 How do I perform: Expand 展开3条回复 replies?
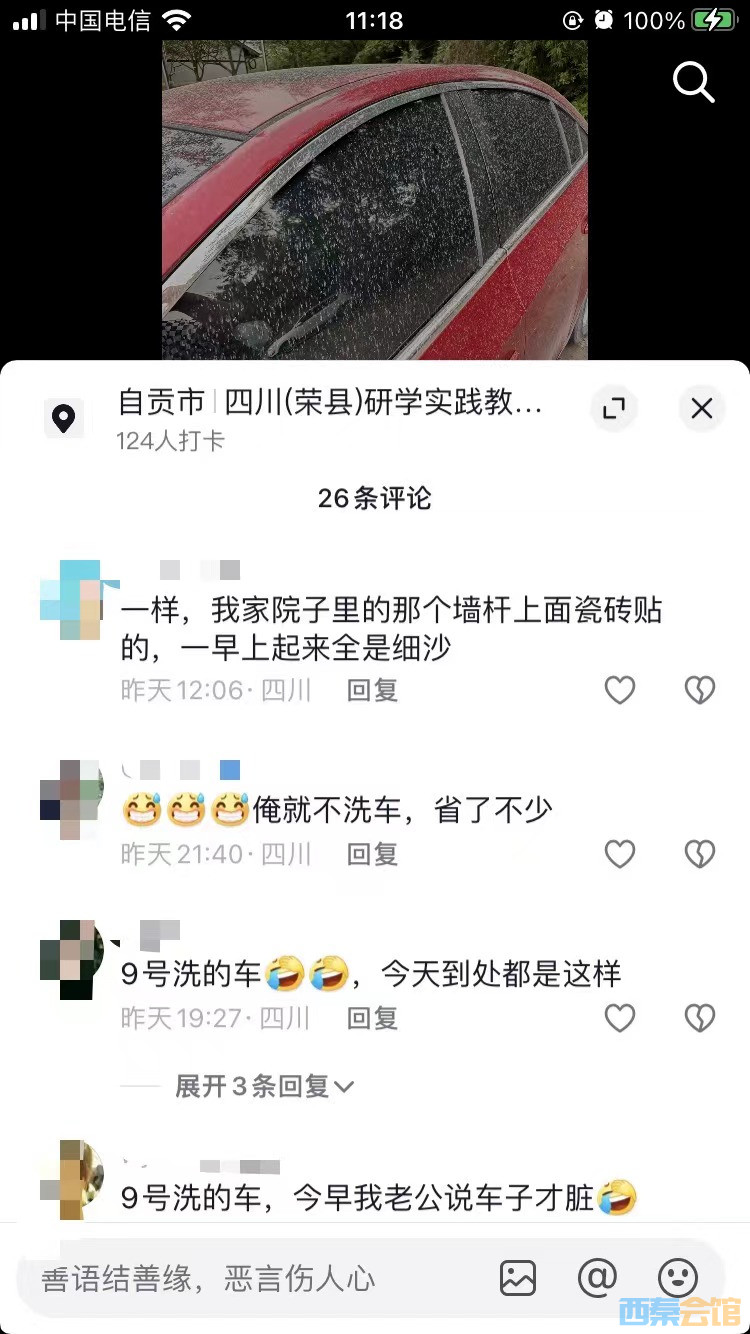(264, 1086)
